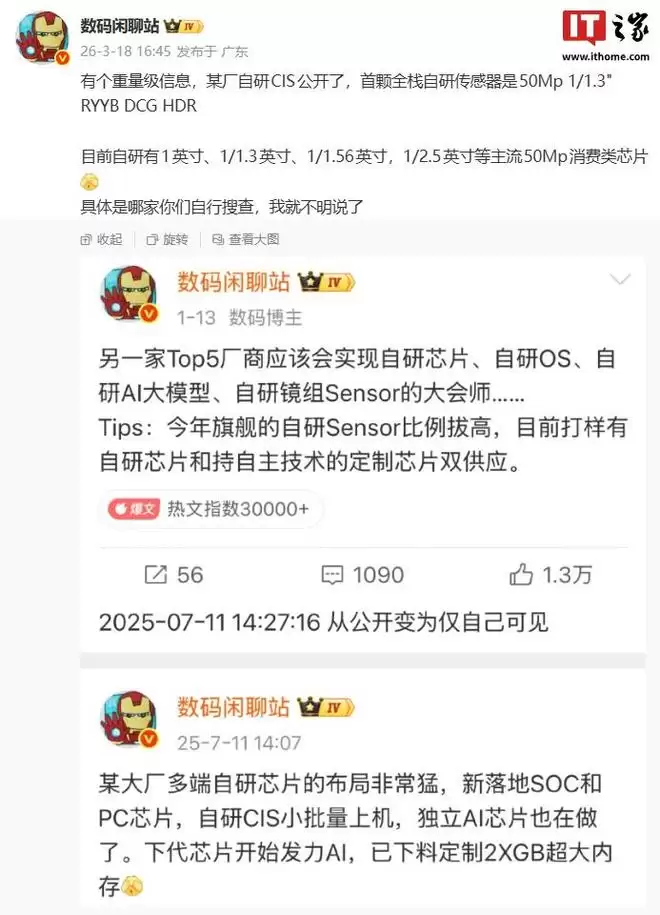Open full-size view via 查看大图
This screenshot has height=915, width=660.
tap(245, 239)
